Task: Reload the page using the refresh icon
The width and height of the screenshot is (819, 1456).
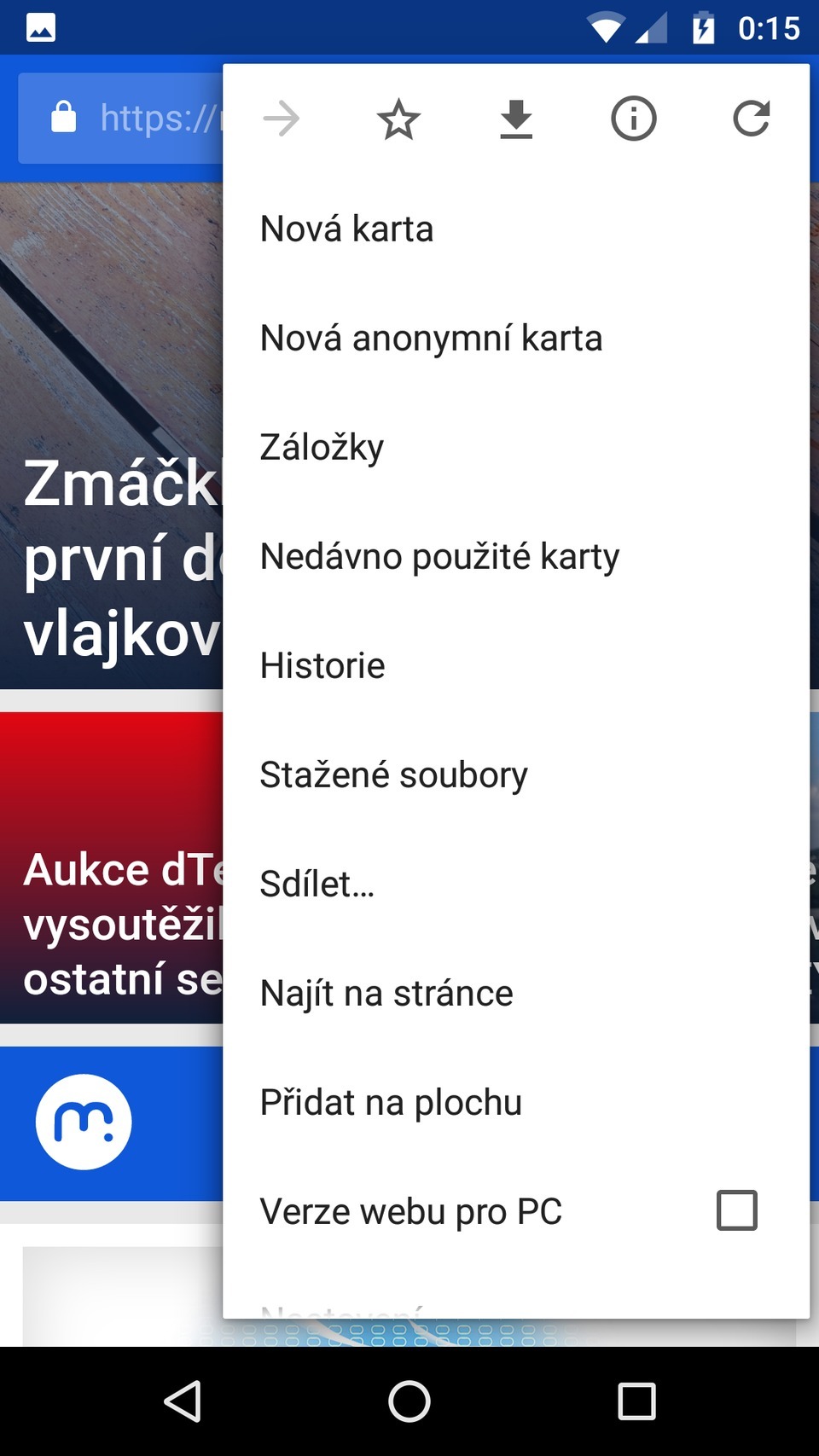Action: pyautogui.click(x=751, y=119)
